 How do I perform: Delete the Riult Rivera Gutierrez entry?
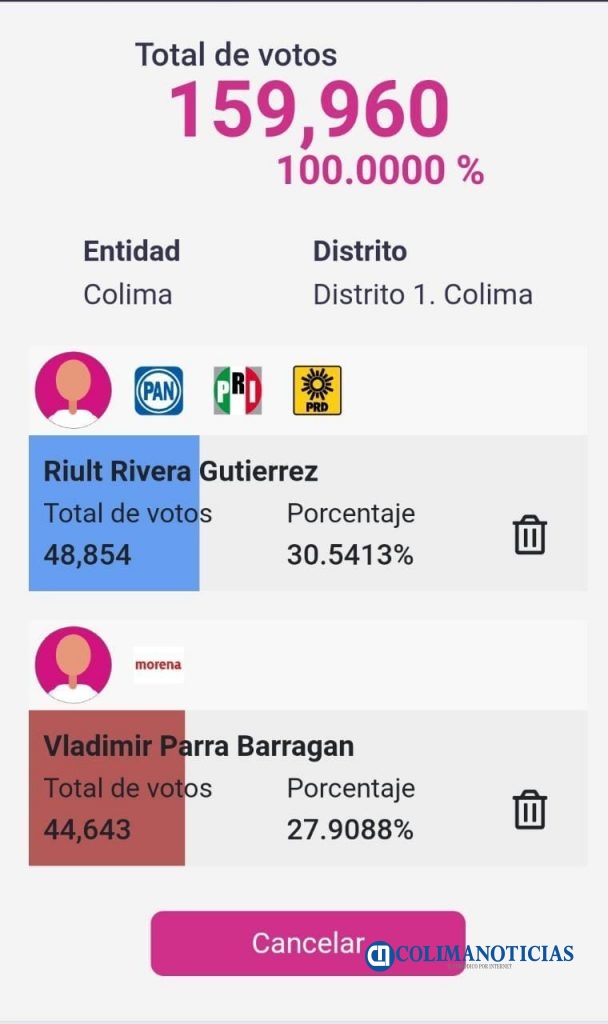click(x=530, y=535)
